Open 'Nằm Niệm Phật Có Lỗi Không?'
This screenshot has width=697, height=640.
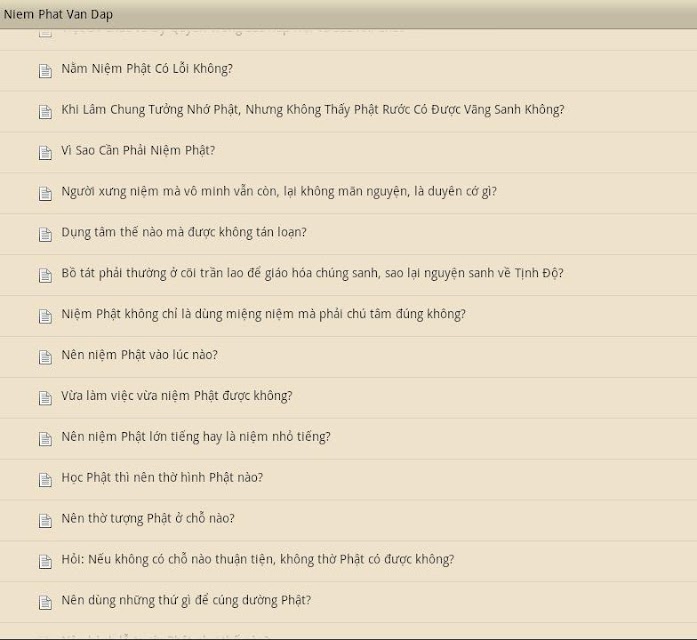click(x=348, y=71)
